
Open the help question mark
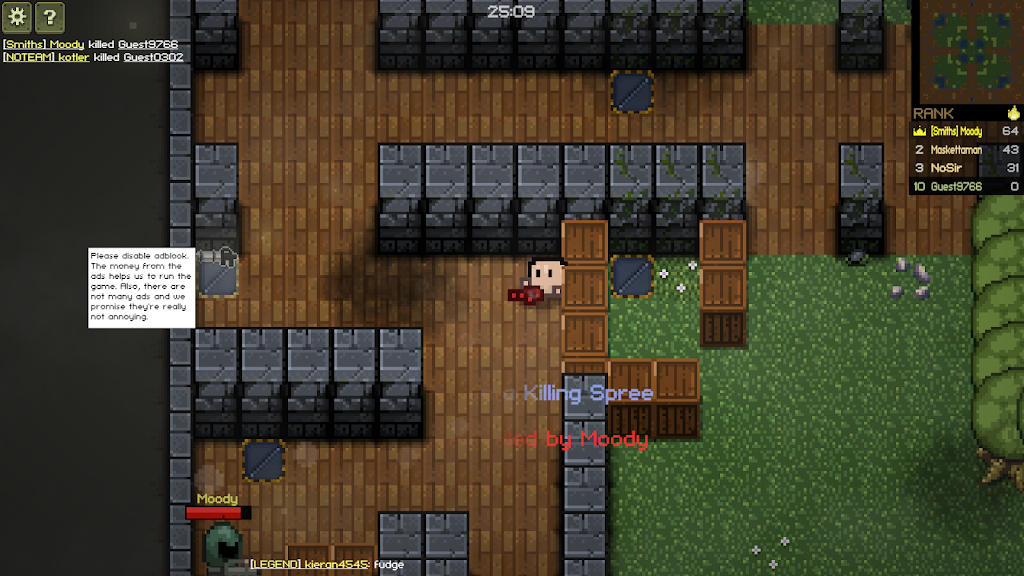click(x=49, y=16)
